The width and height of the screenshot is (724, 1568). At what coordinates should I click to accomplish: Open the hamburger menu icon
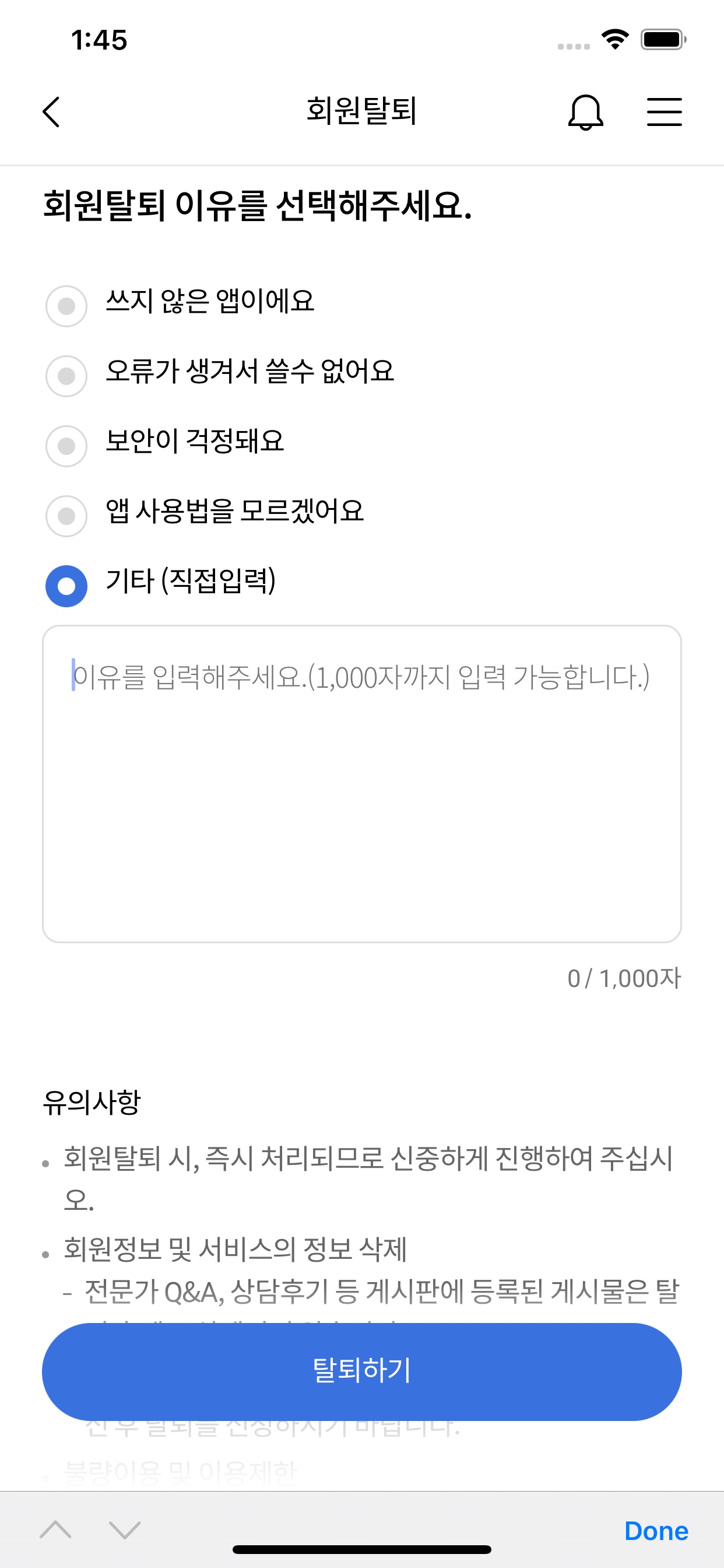pos(664,111)
